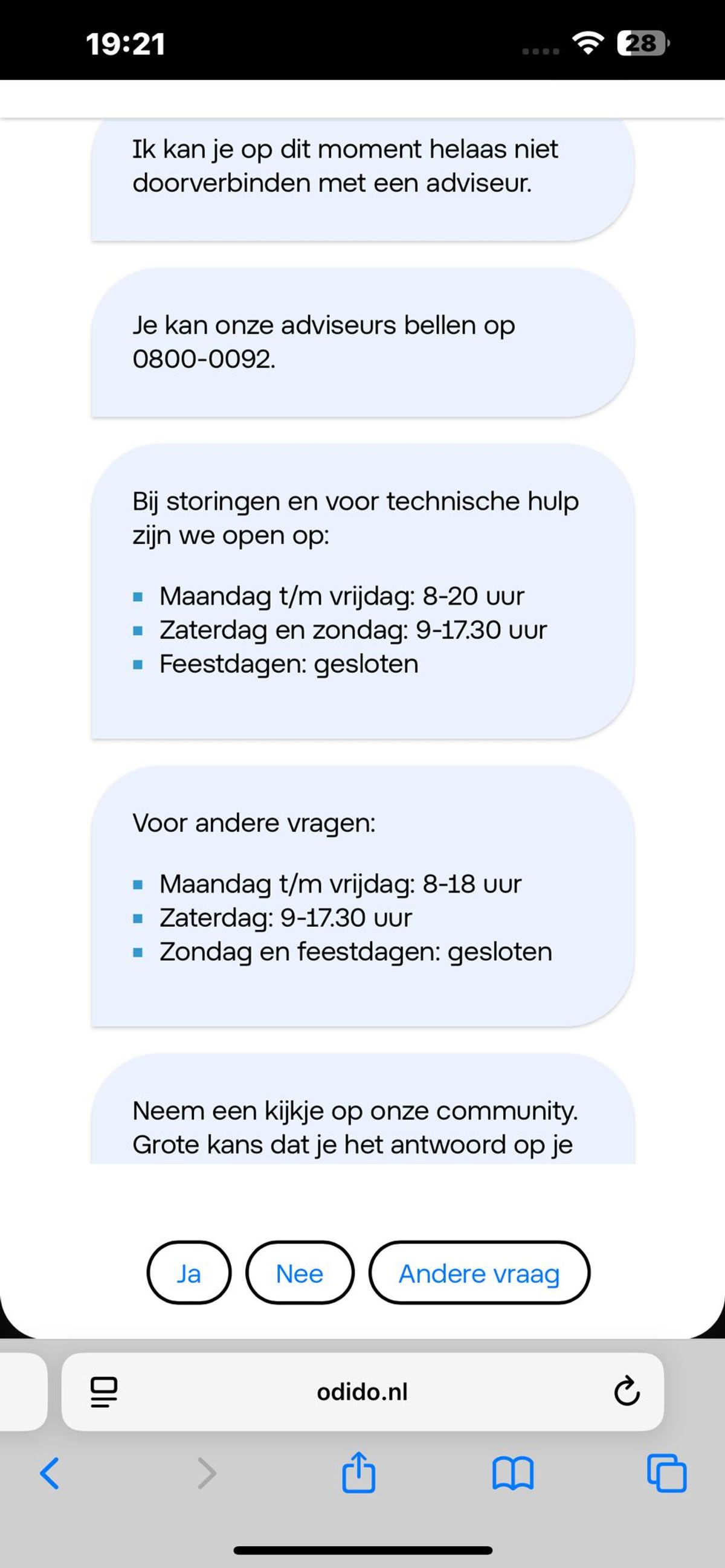This screenshot has height=1568, width=725.
Task: Answer Ja in the chat
Action: click(x=188, y=1273)
